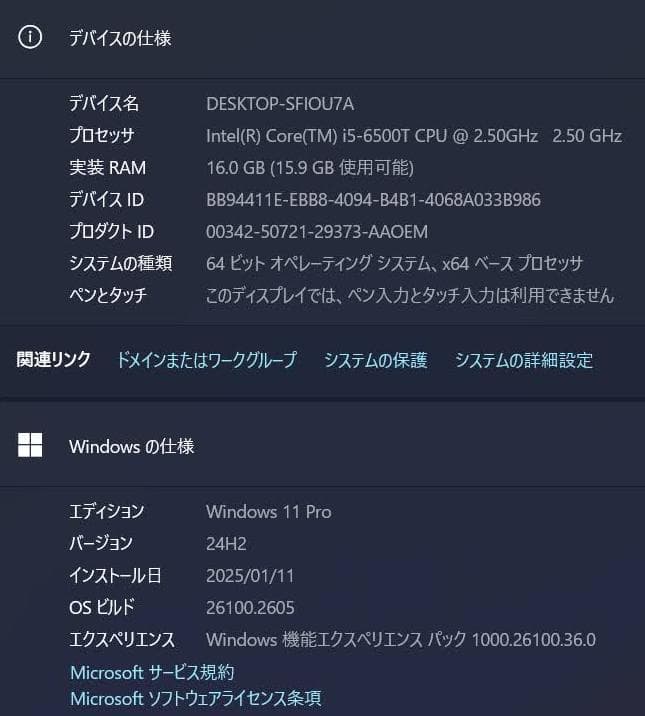Open Microsoft ソフトウェアライセンス条項 link
Screen dimensions: 645x716
(x=195, y=698)
